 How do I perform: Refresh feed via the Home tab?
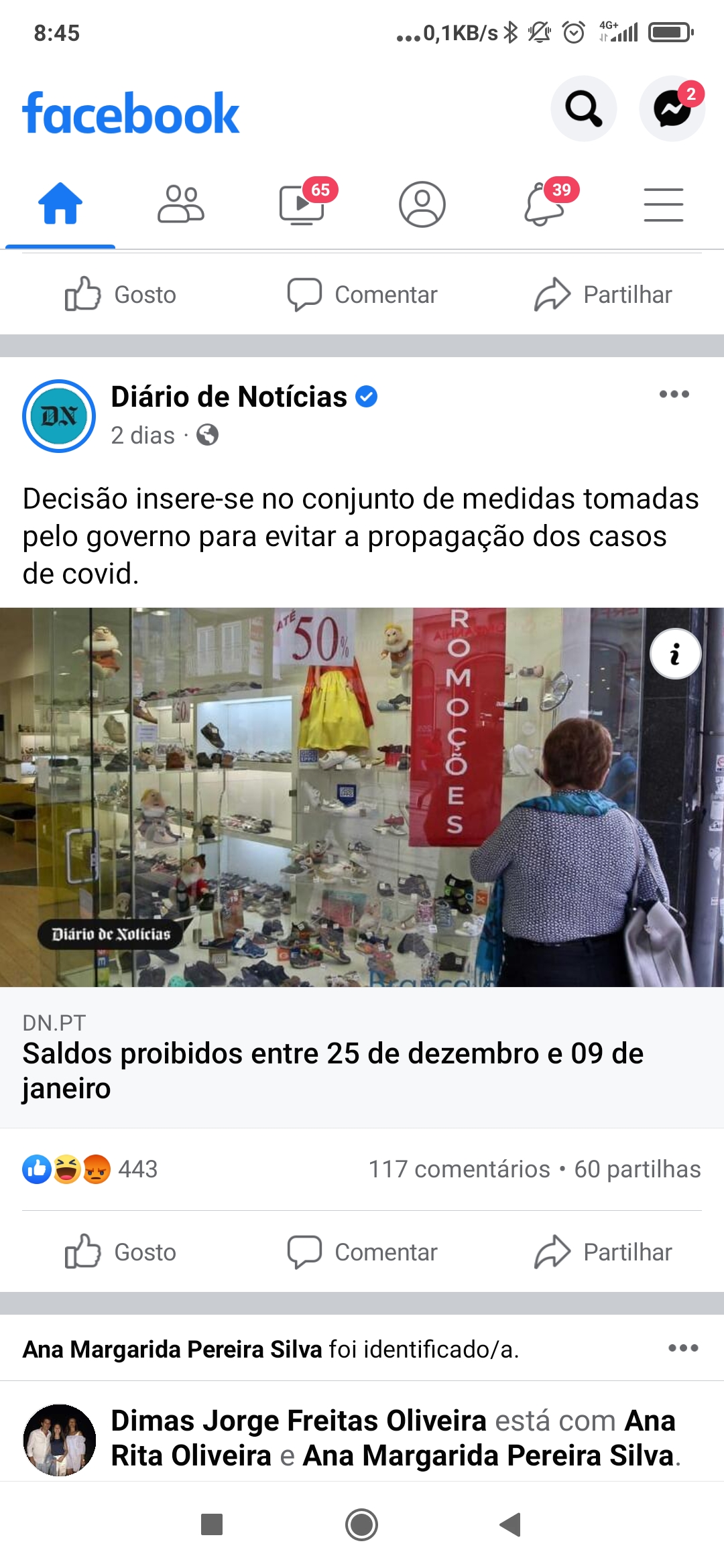pyautogui.click(x=60, y=204)
